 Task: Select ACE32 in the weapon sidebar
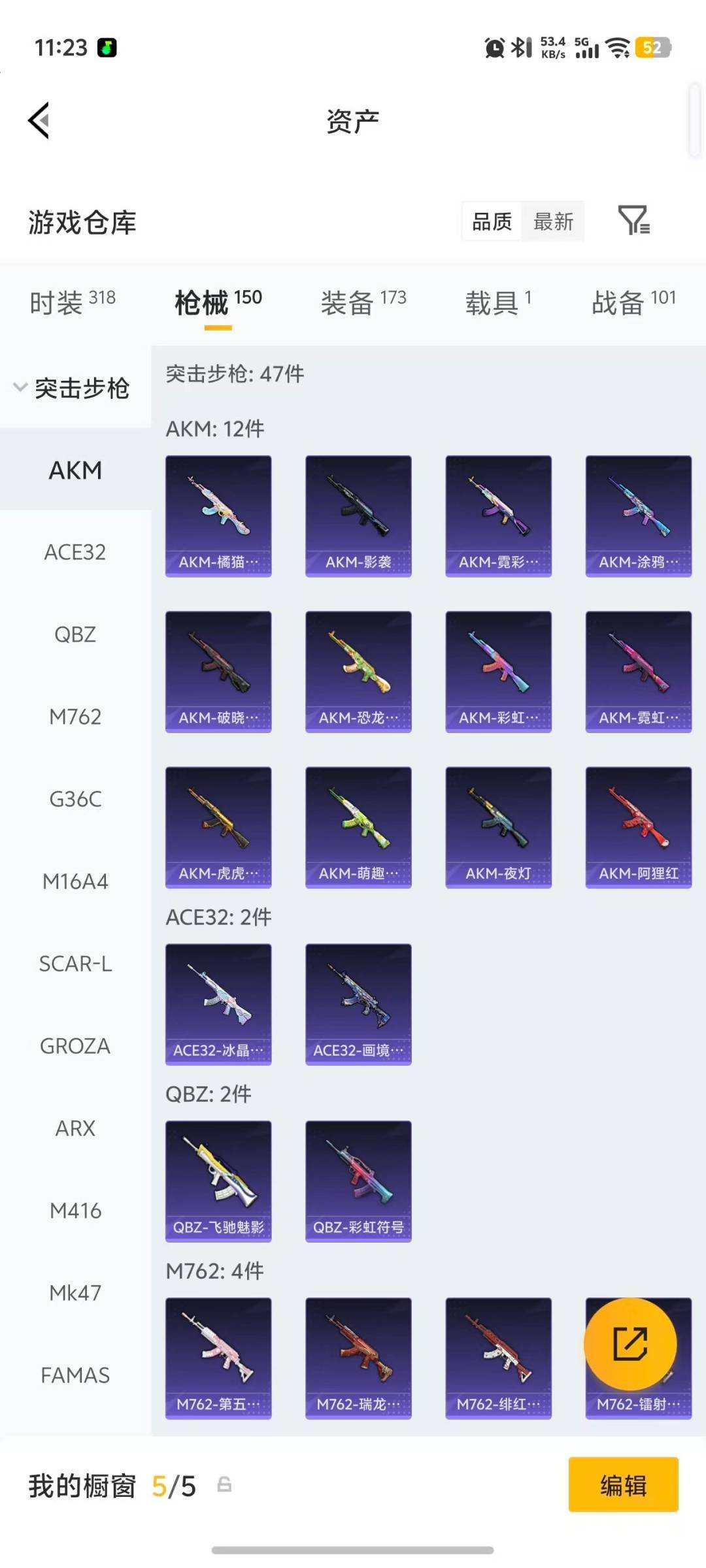pyautogui.click(x=75, y=552)
